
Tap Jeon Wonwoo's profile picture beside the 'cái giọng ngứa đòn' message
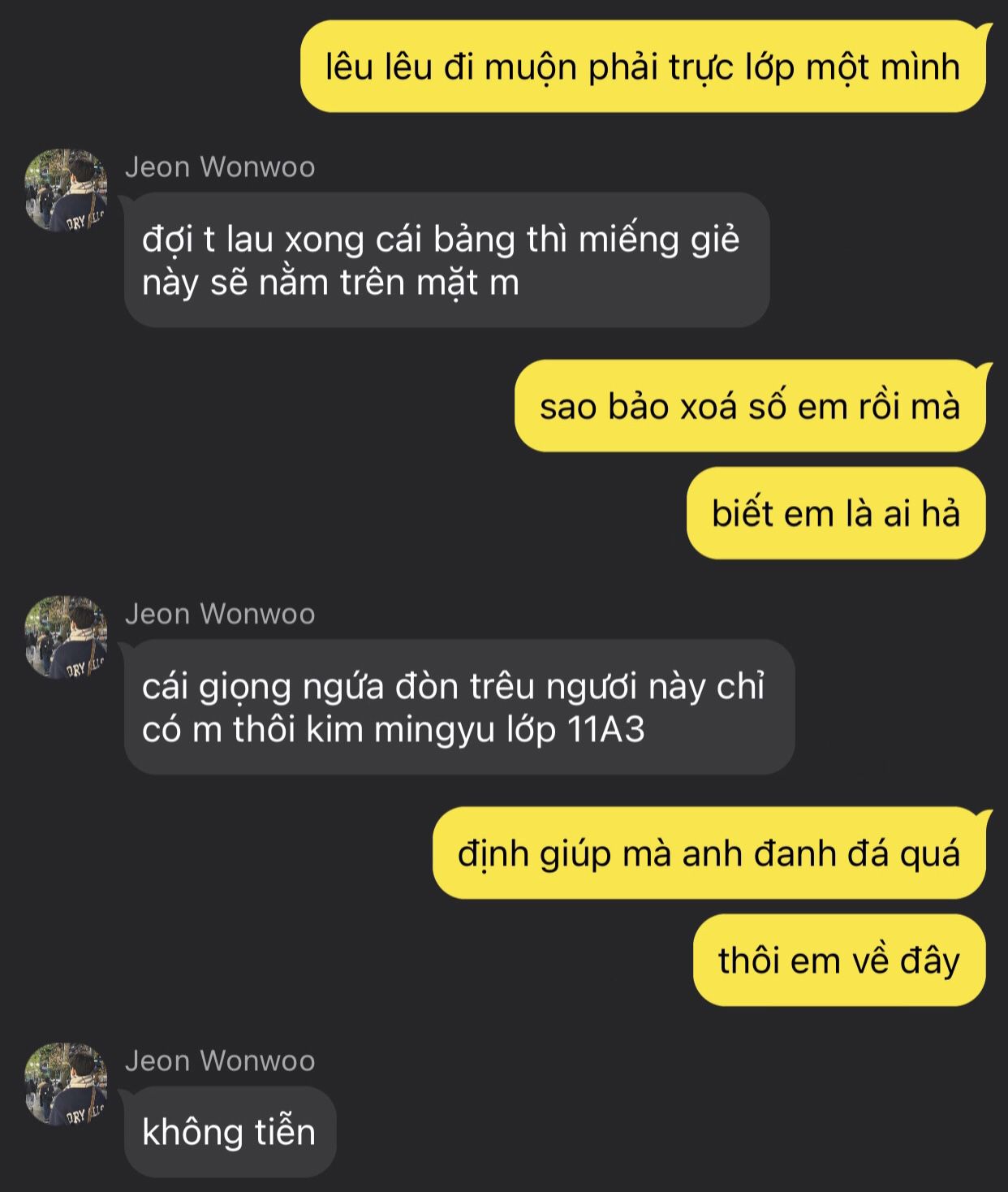tap(66, 637)
